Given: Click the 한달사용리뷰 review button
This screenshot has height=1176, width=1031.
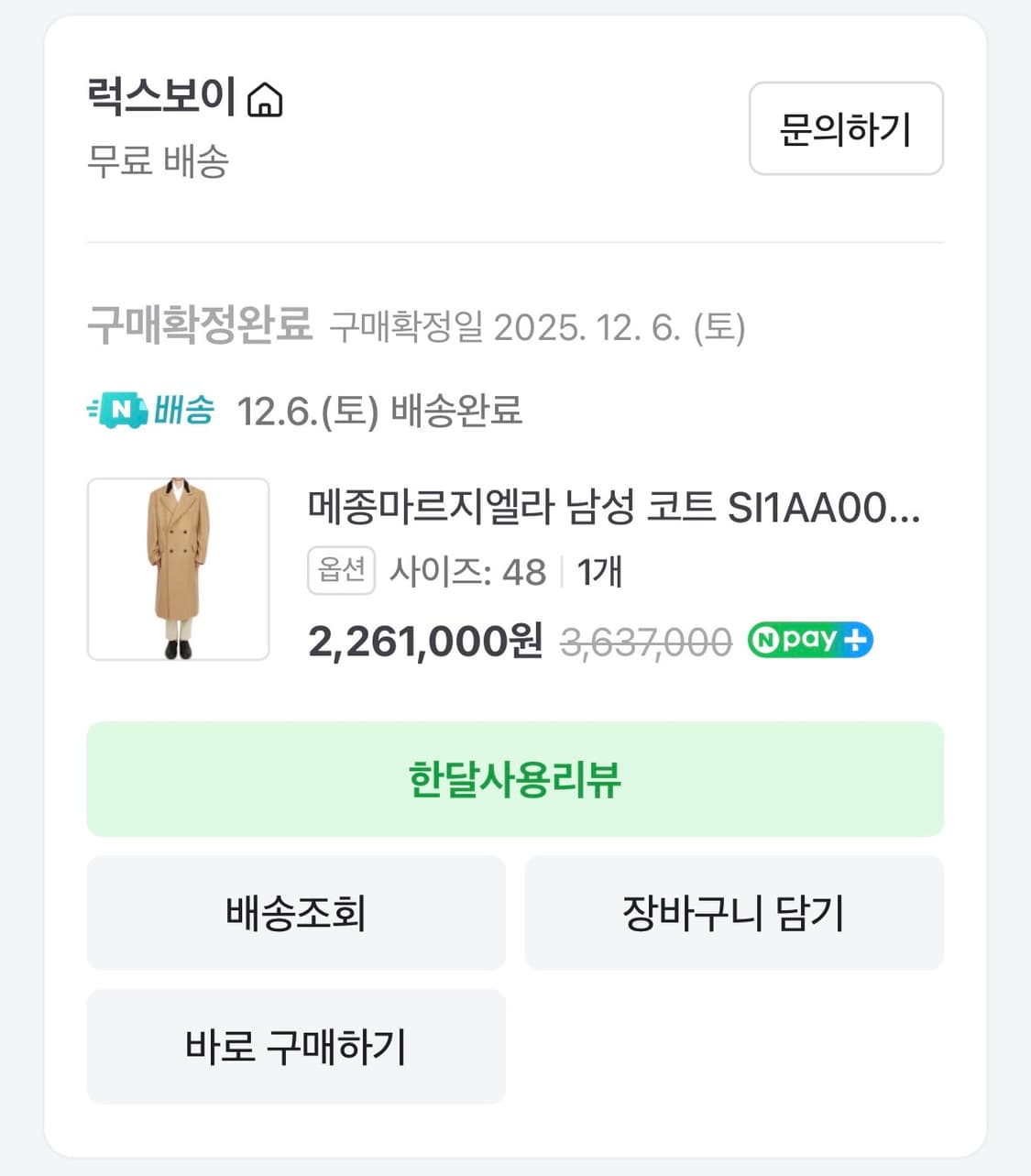Looking at the screenshot, I should [x=515, y=780].
